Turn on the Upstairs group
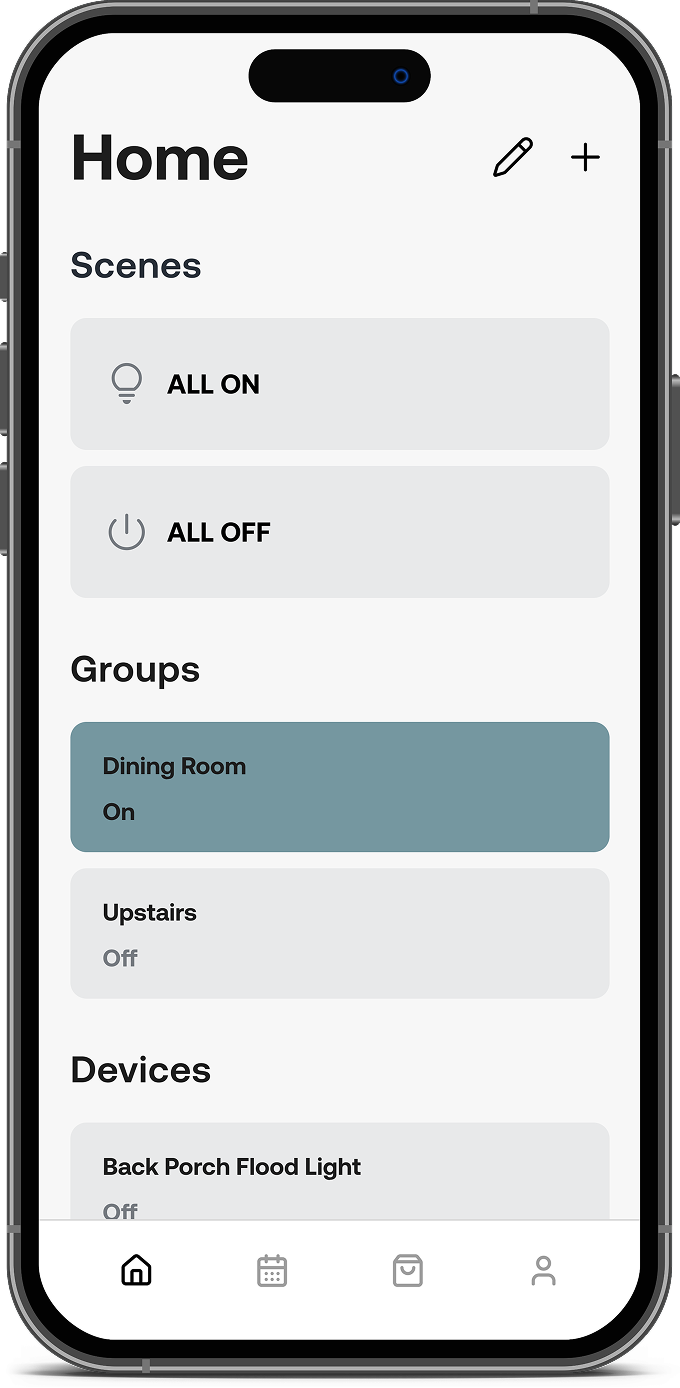This screenshot has width=680, height=1388. (x=339, y=933)
